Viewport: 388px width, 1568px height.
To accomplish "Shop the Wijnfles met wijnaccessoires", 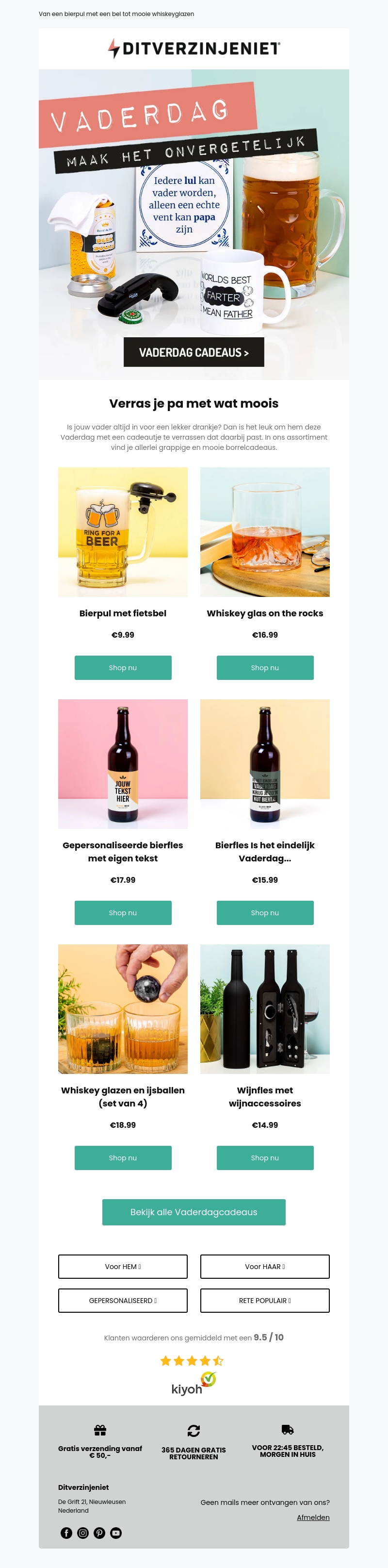I will pyautogui.click(x=264, y=1157).
